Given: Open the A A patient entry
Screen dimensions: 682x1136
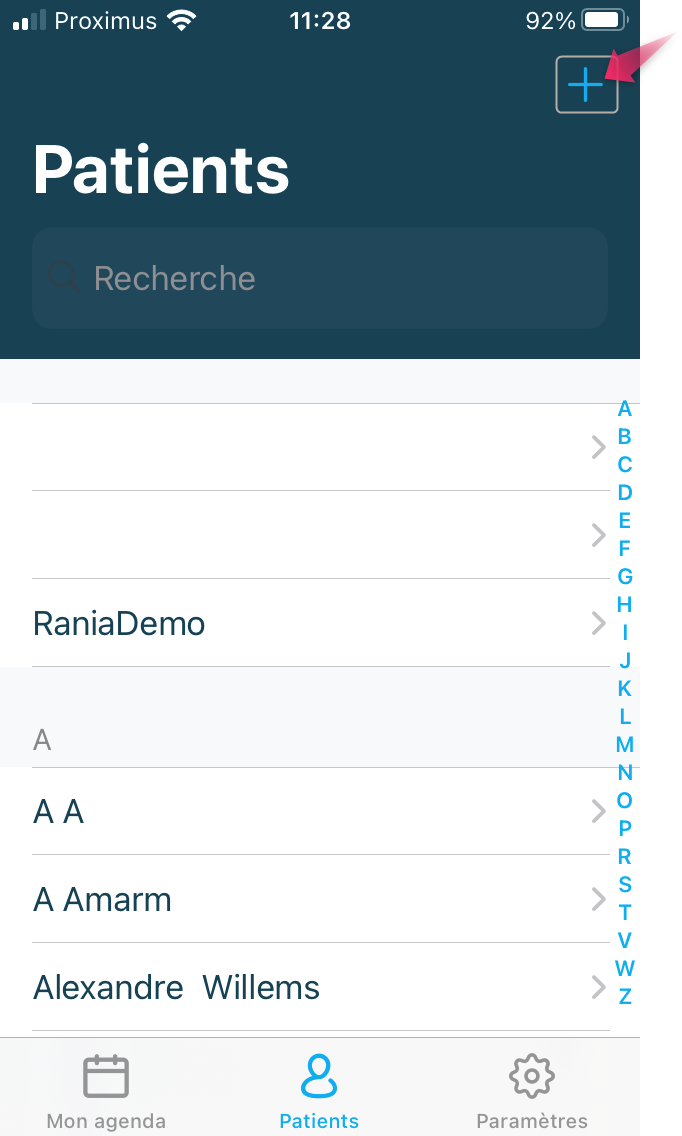Looking at the screenshot, I should 320,811.
